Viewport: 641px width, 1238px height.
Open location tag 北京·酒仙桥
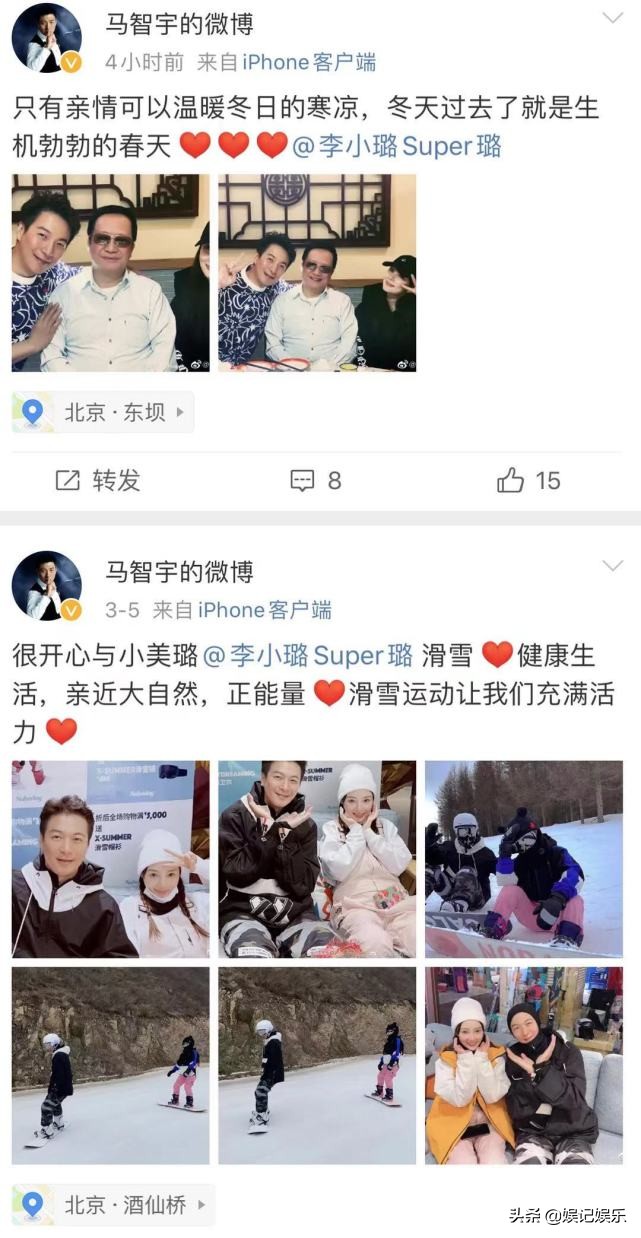(114, 1205)
